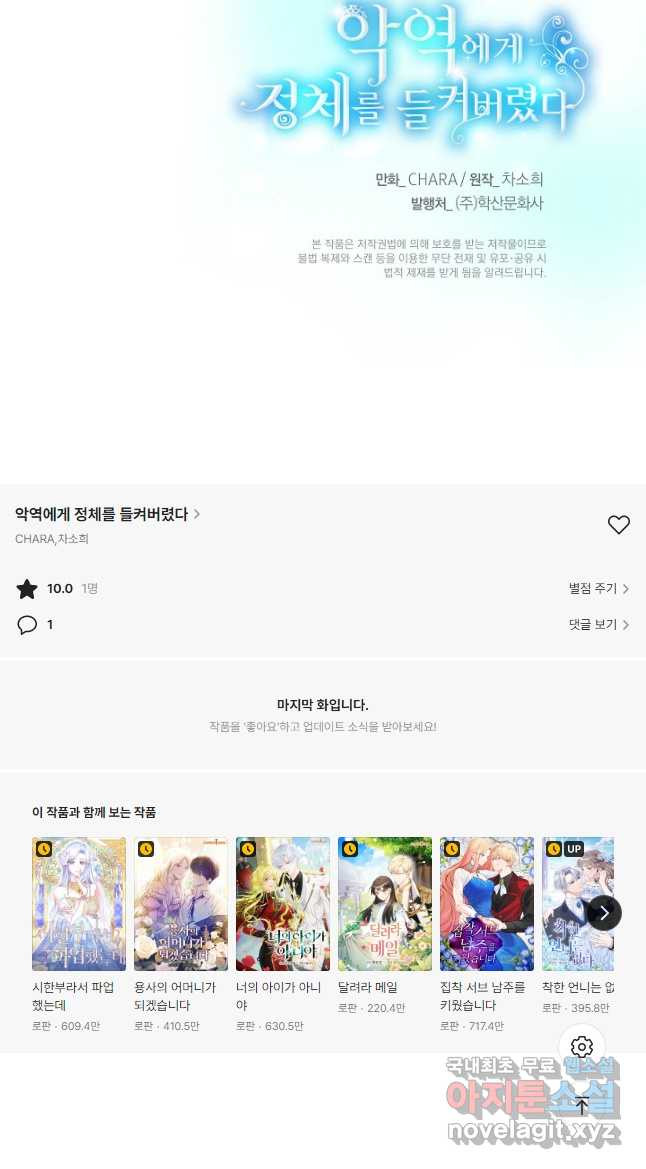
Task: Open the recommended title 너의 아이가 아니야
Action: (283, 904)
